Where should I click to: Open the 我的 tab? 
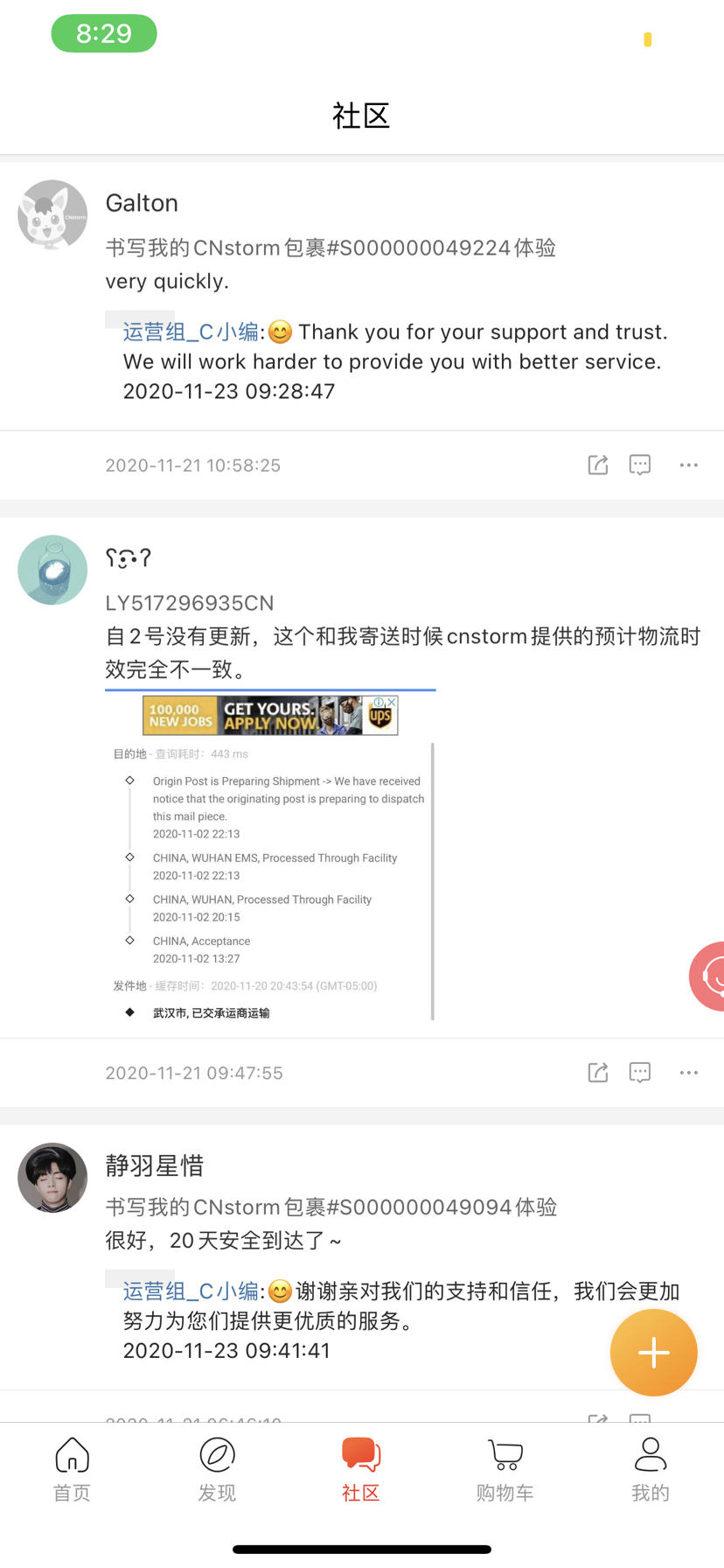(650, 1469)
